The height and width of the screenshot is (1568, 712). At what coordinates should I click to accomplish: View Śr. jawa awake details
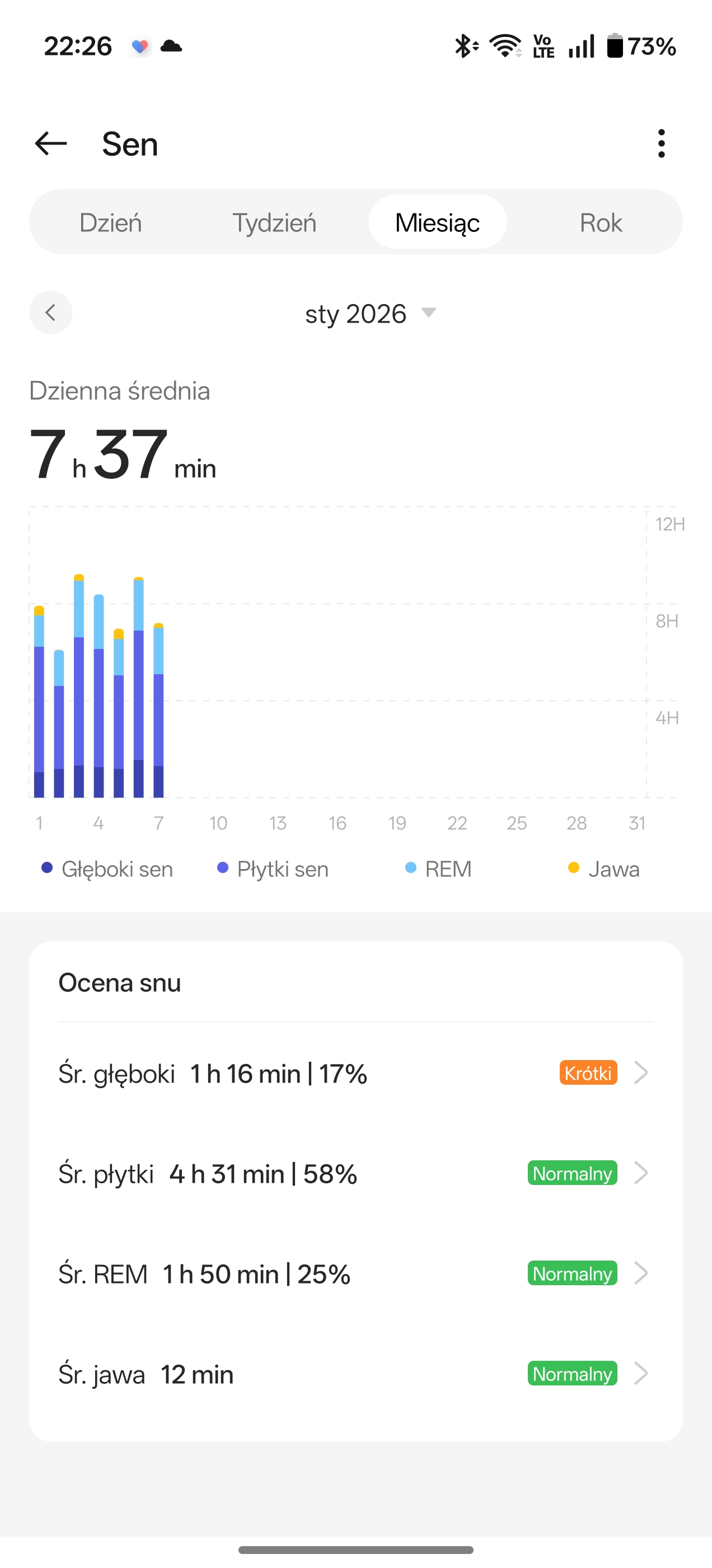355,1374
